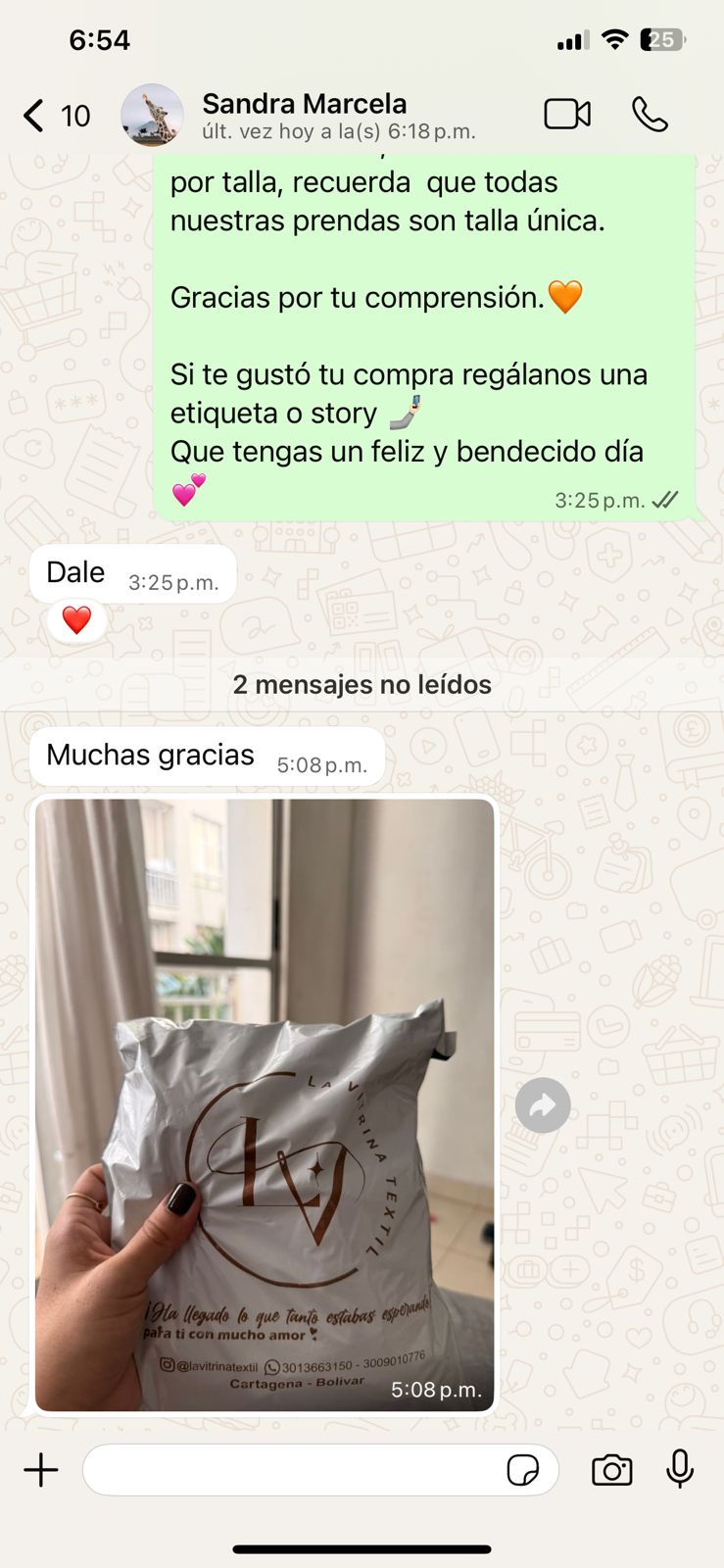Open Sandra Marcela's contact info
Viewport: 724px width, 1568px height.
coord(304,115)
